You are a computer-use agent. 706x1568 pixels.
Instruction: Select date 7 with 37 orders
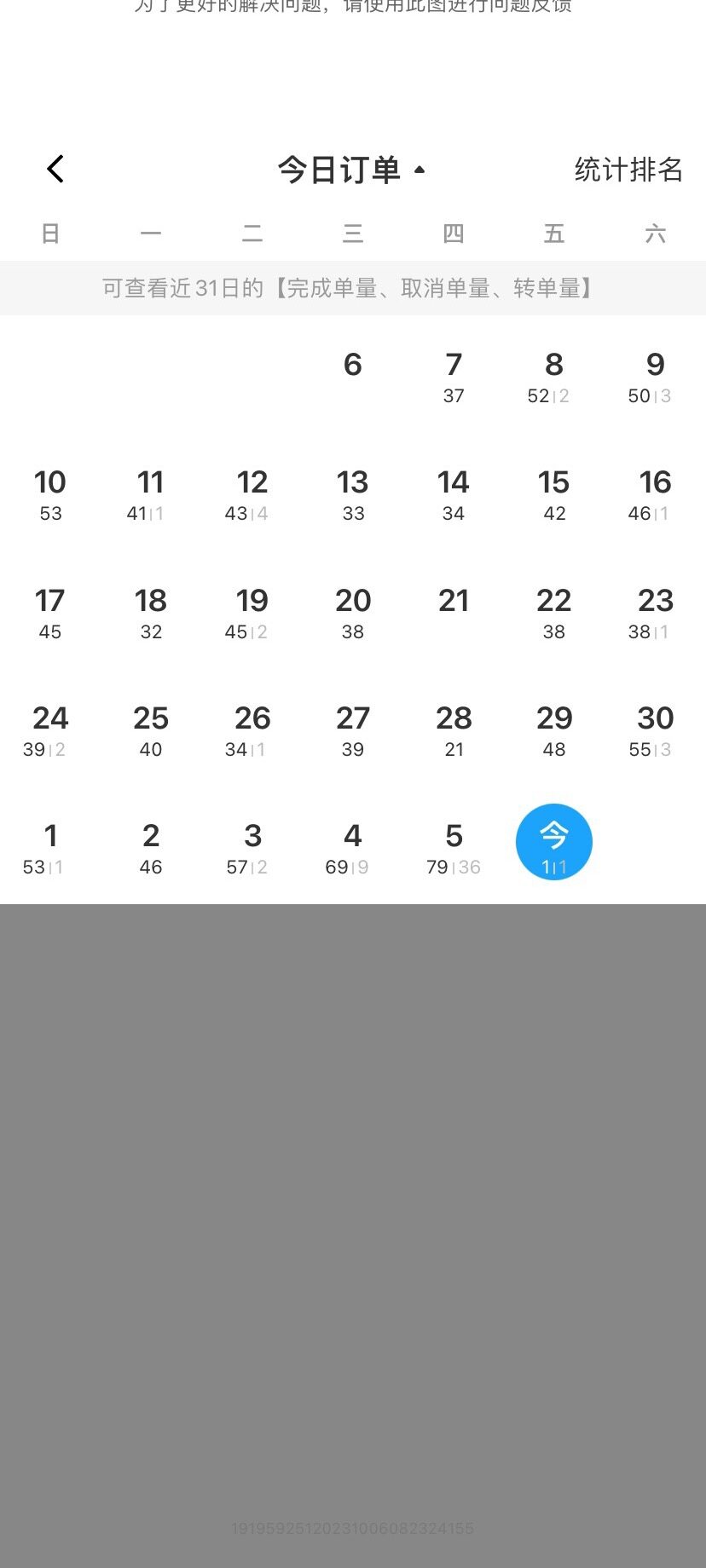[x=454, y=378]
